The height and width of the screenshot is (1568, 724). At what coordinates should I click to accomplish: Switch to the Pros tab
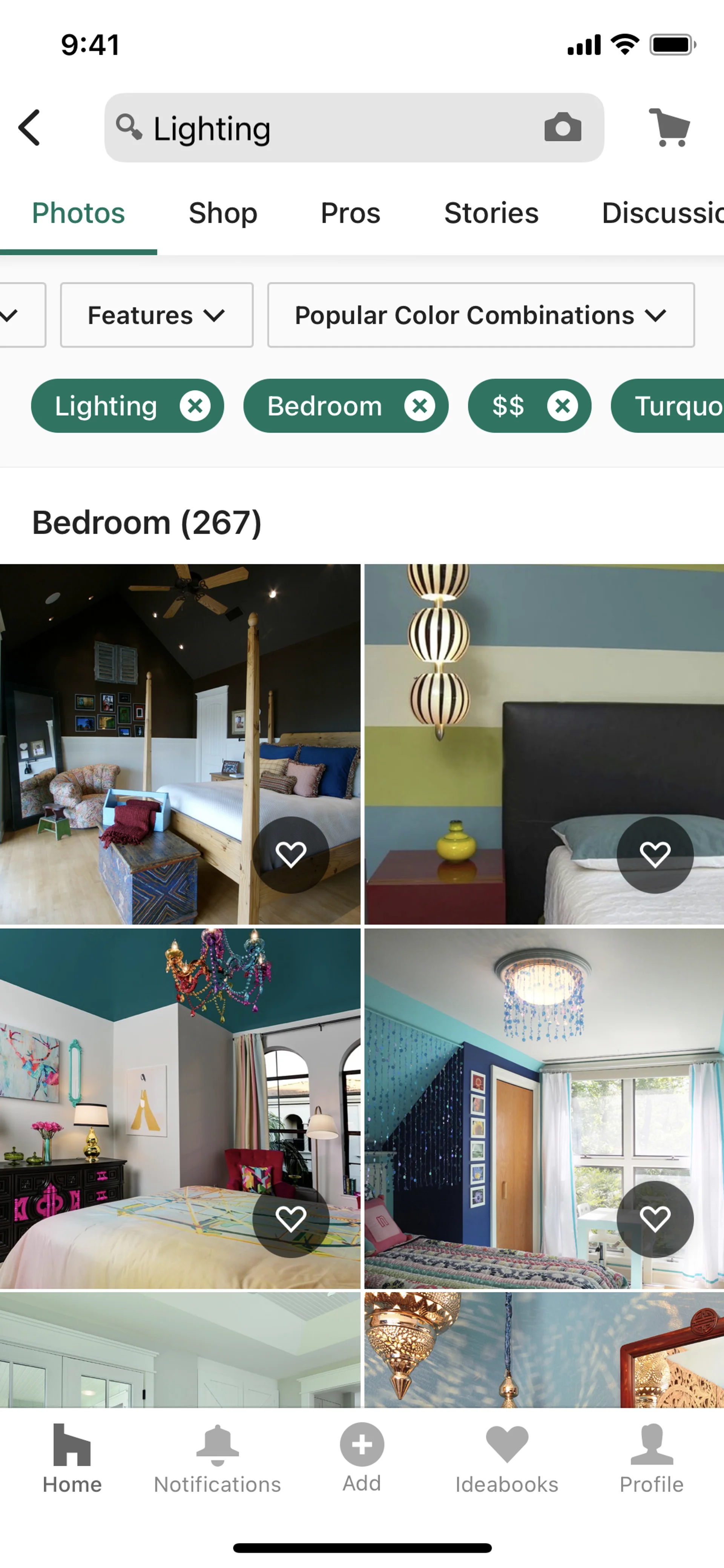[350, 213]
